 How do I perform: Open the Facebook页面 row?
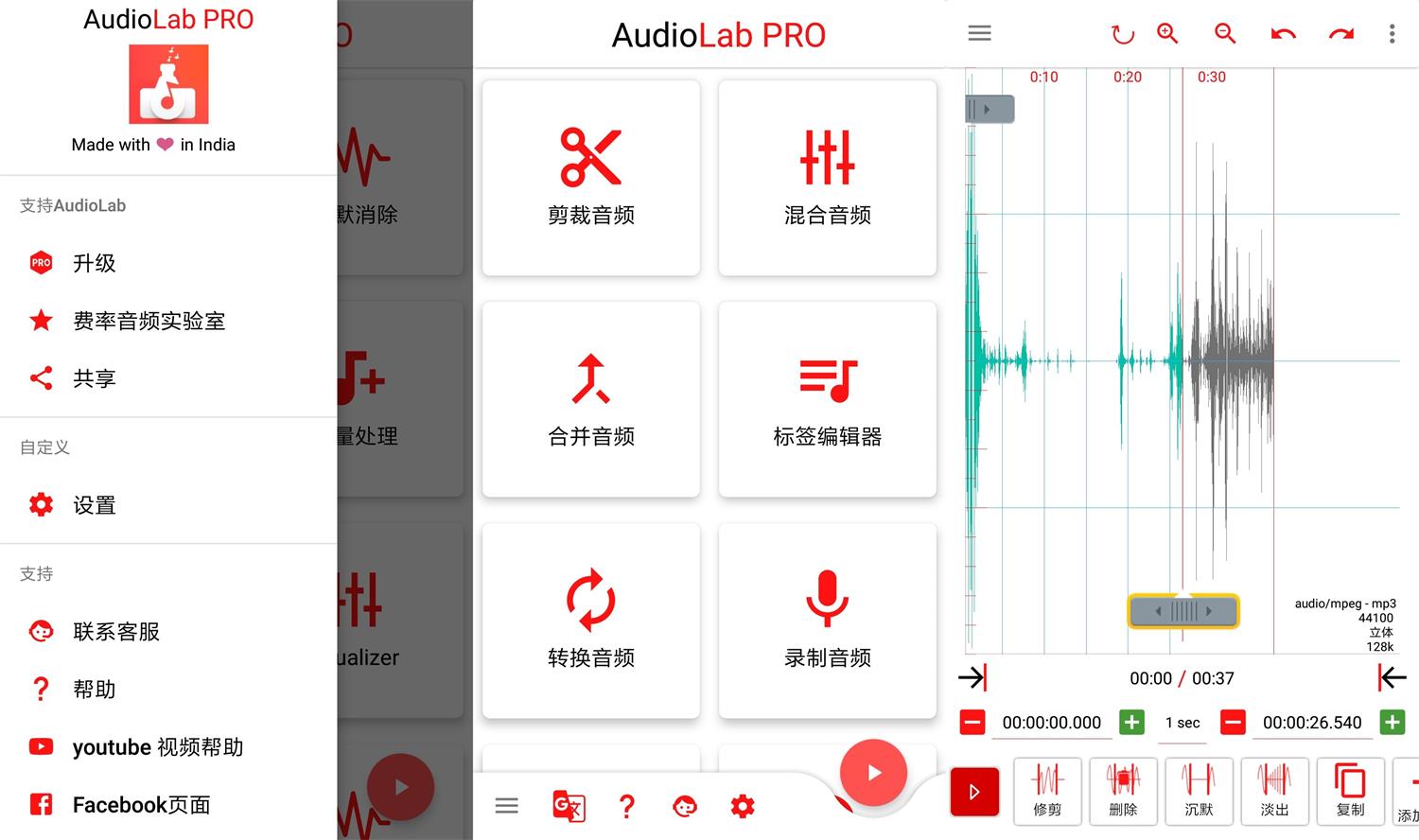point(140,805)
